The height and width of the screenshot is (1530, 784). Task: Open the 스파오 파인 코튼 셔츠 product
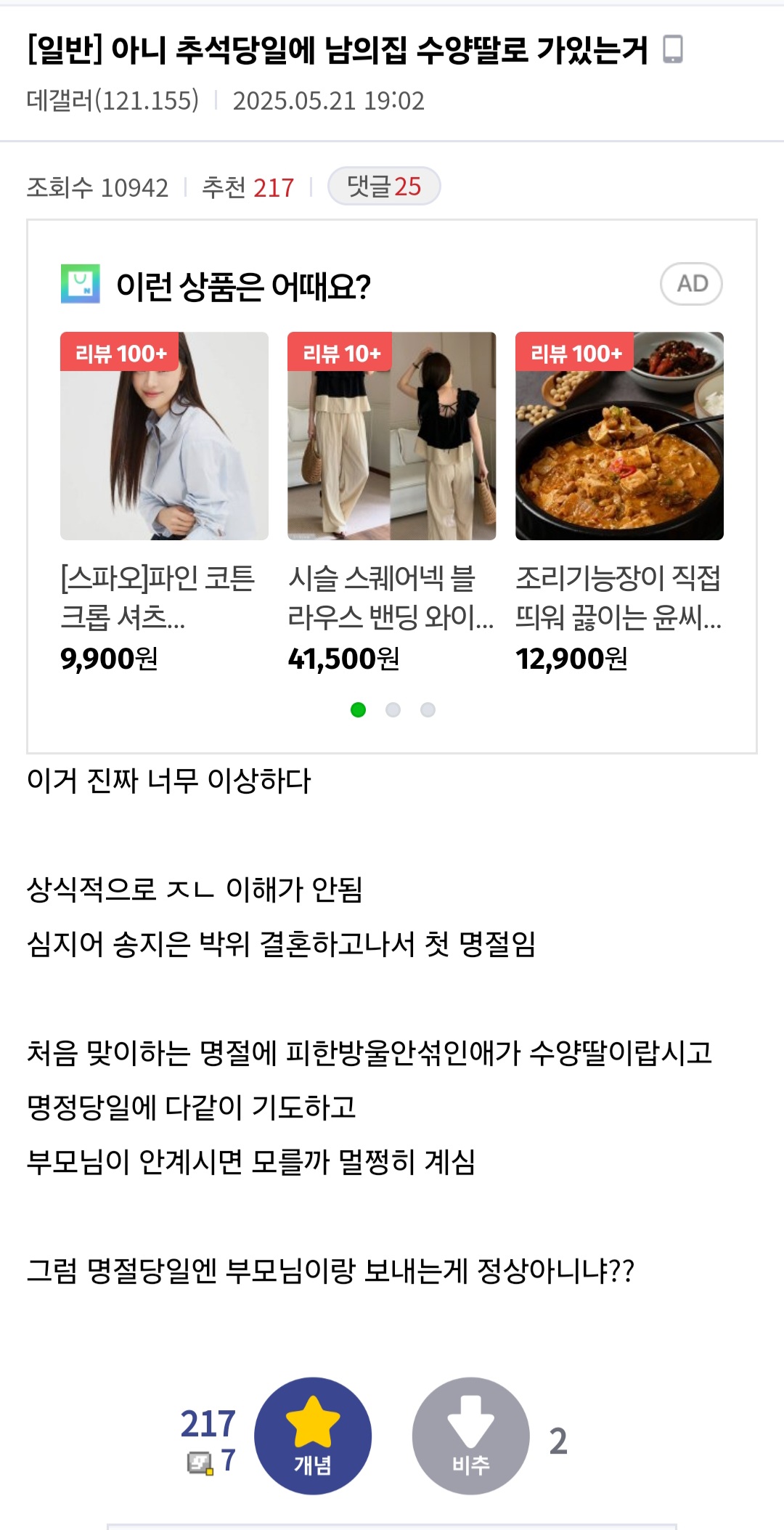pyautogui.click(x=164, y=503)
